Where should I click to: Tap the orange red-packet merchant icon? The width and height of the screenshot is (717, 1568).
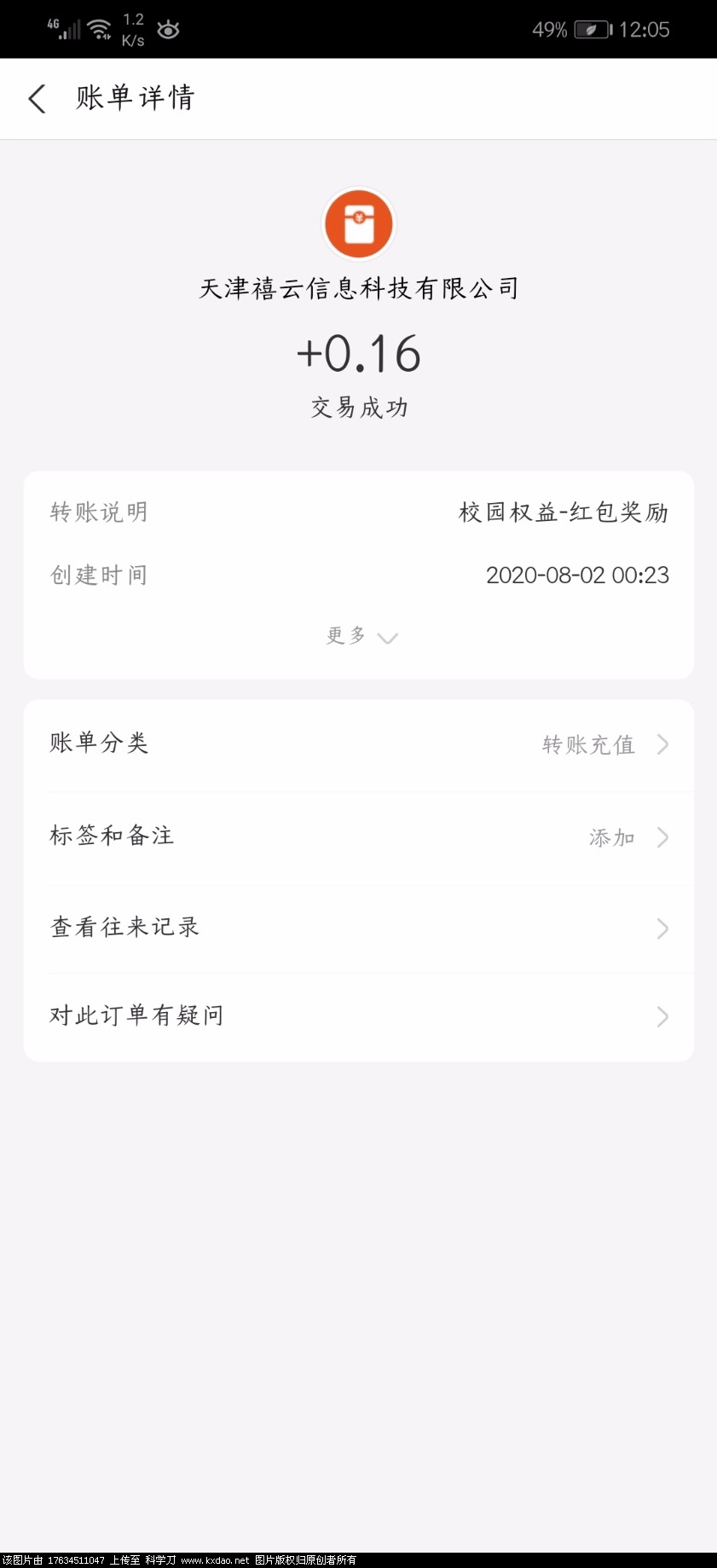359,223
